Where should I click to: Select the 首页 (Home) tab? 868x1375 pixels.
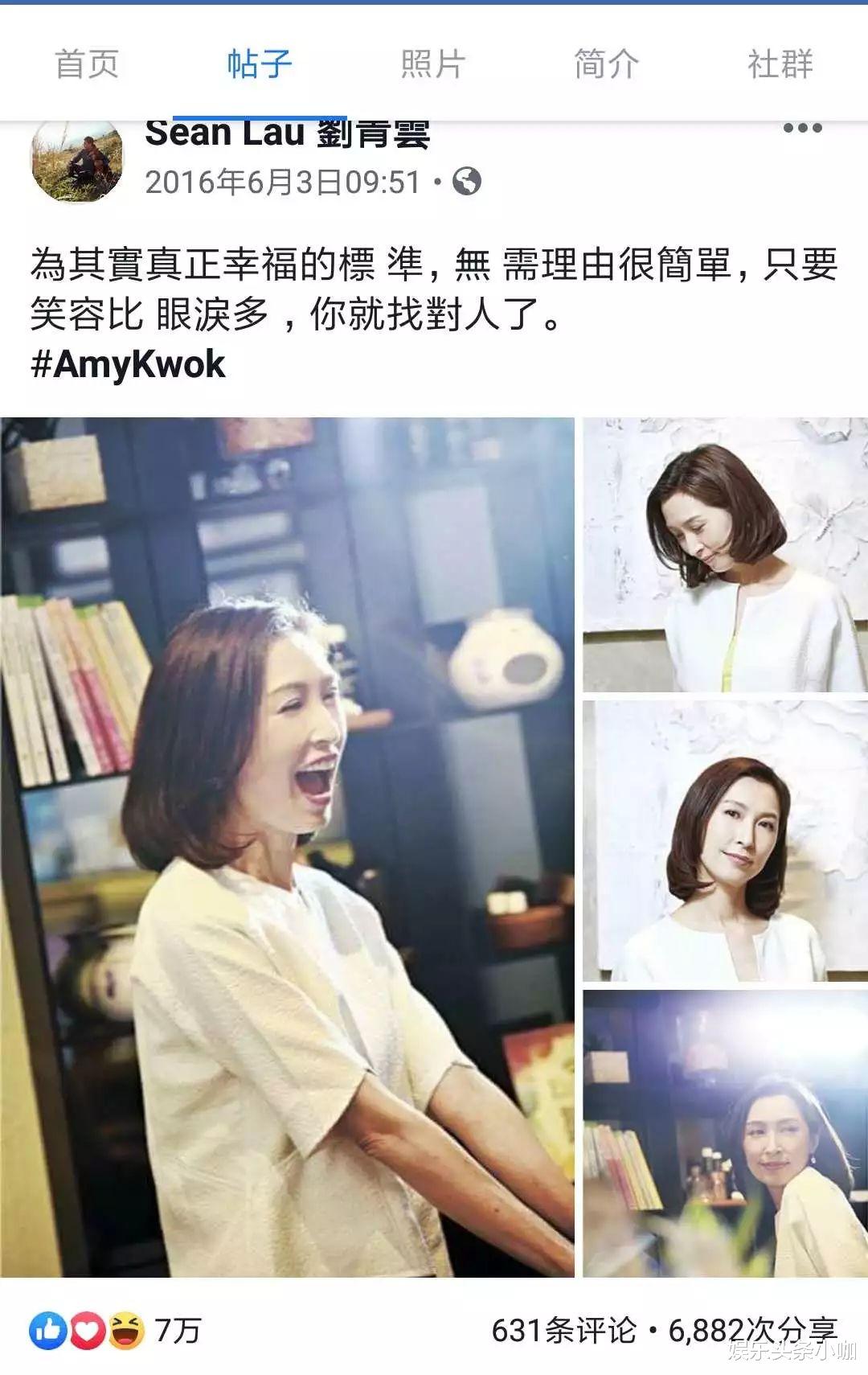coord(88,66)
